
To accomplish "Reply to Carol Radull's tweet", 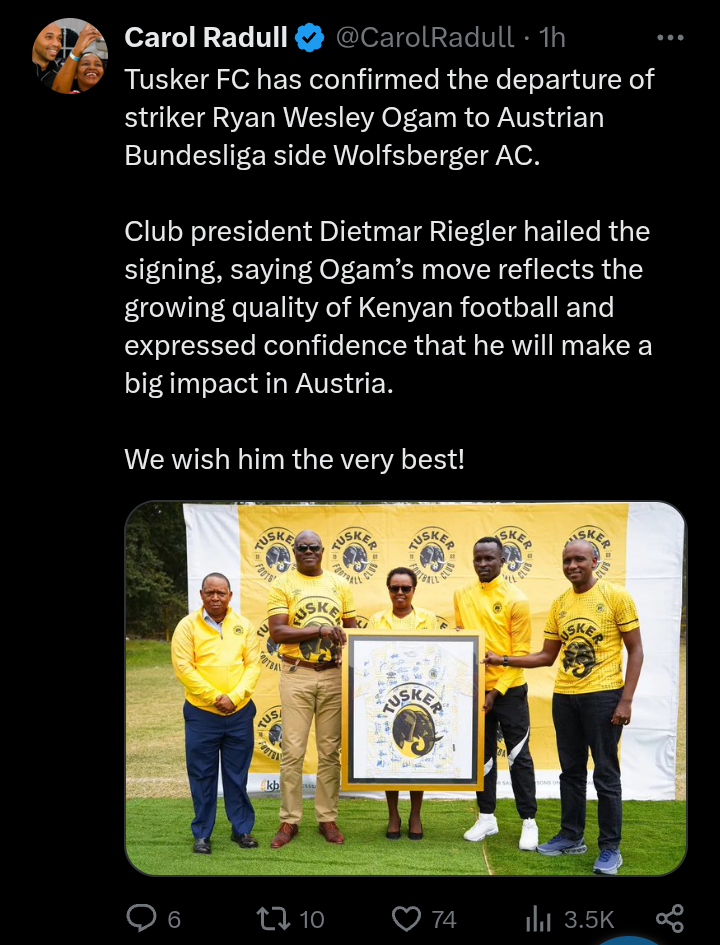I will point(140,918).
